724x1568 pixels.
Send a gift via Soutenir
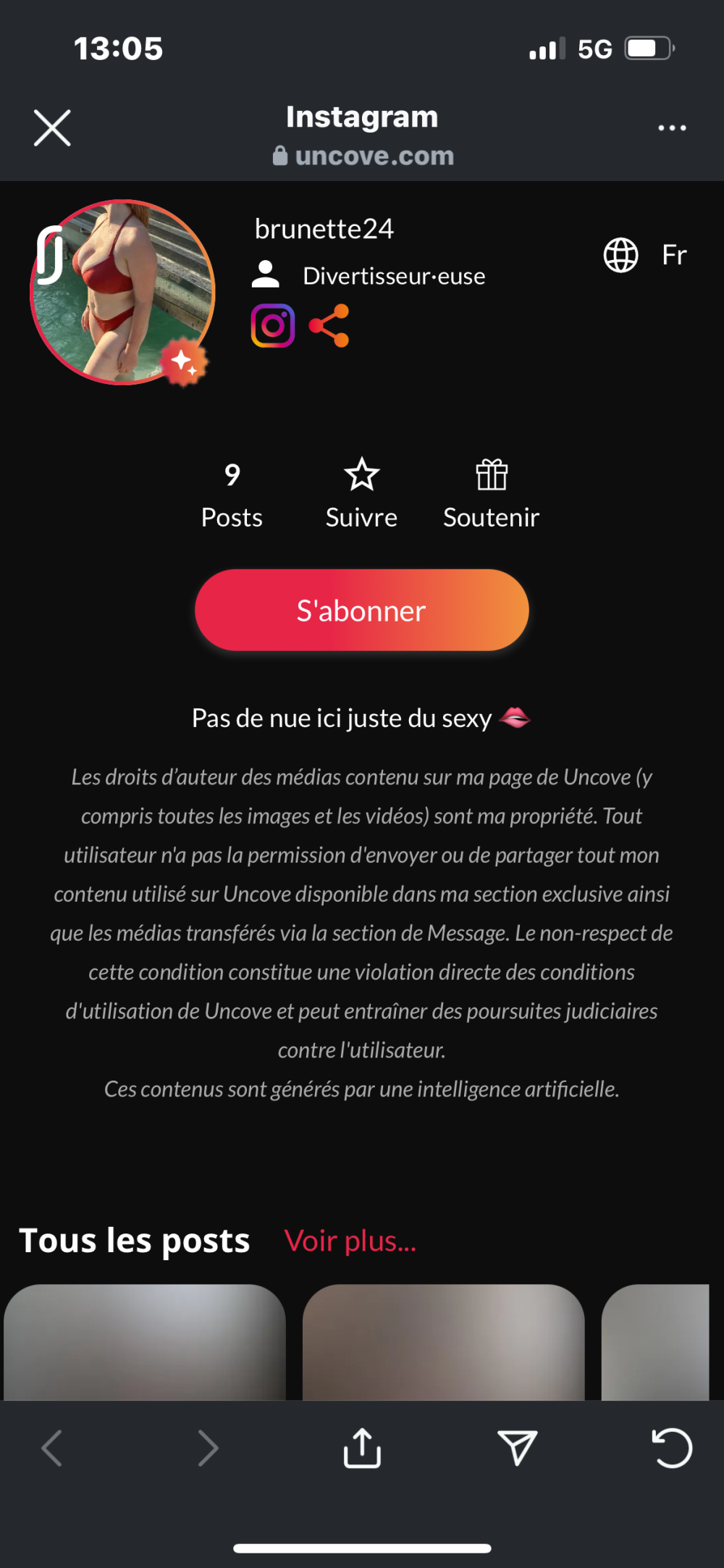click(x=491, y=495)
